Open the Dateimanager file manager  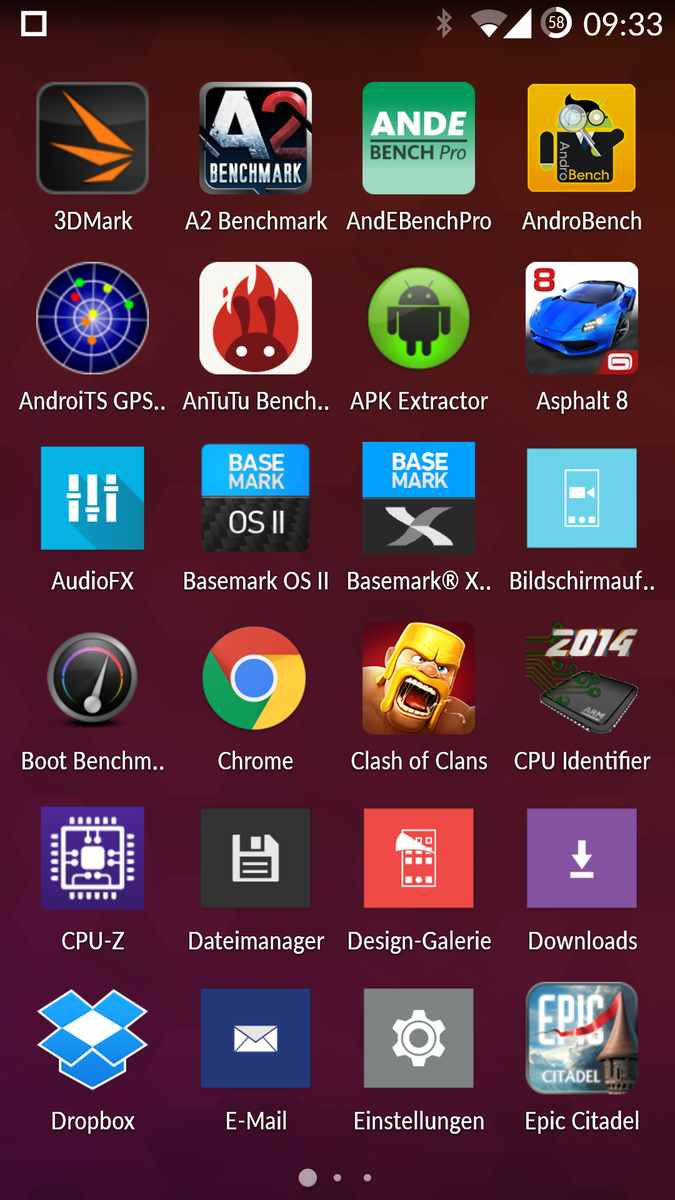[256, 858]
